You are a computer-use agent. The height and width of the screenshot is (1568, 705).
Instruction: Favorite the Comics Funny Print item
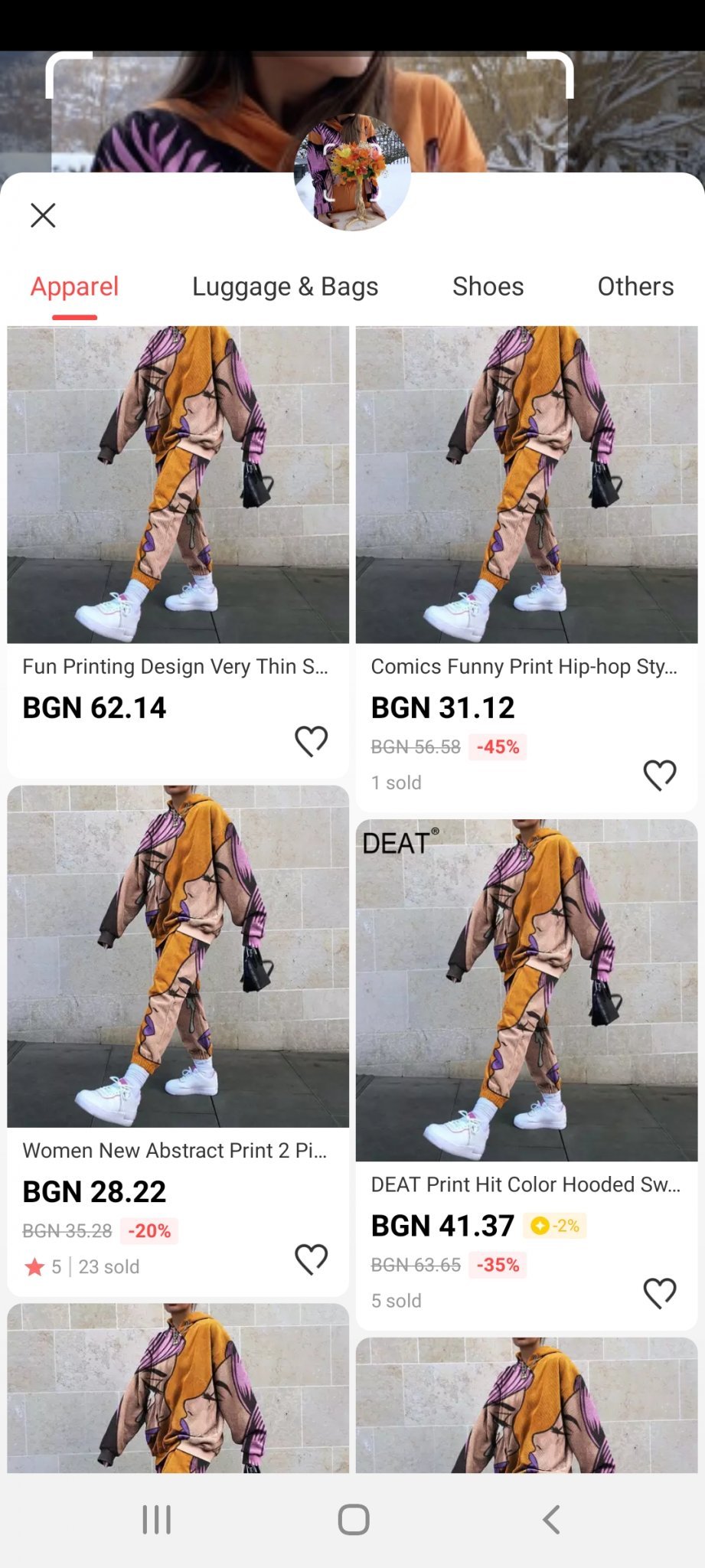tap(659, 775)
